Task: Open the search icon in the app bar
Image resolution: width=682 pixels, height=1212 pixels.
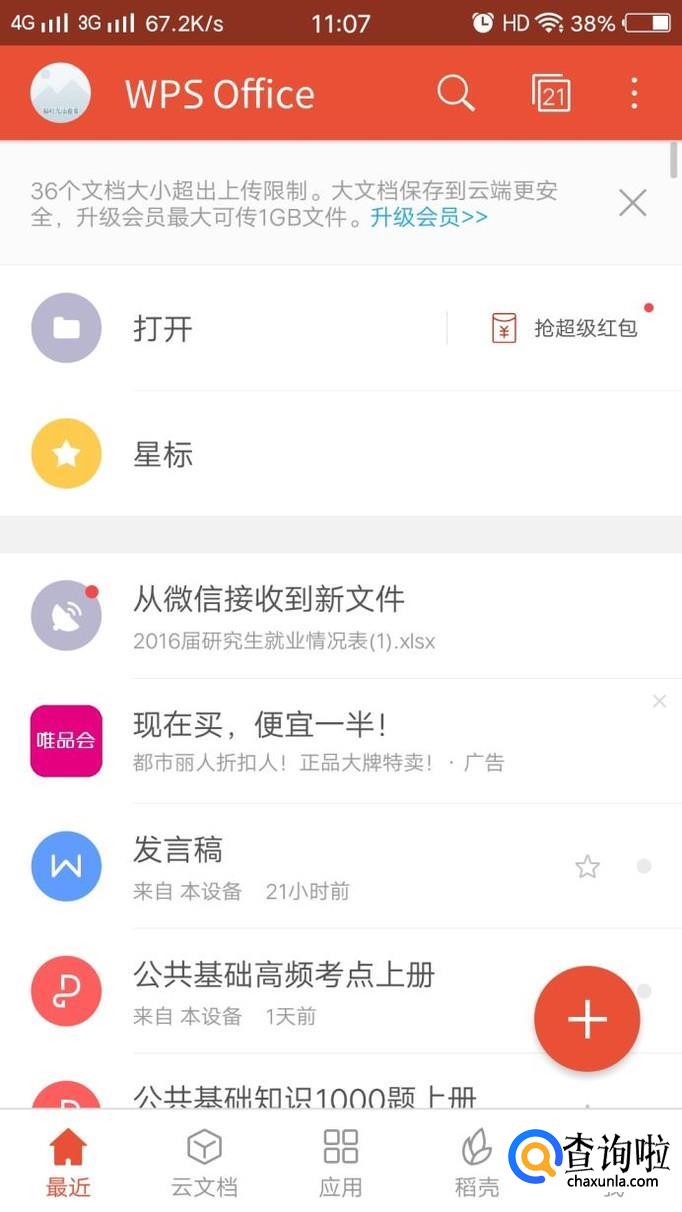Action: coord(455,94)
